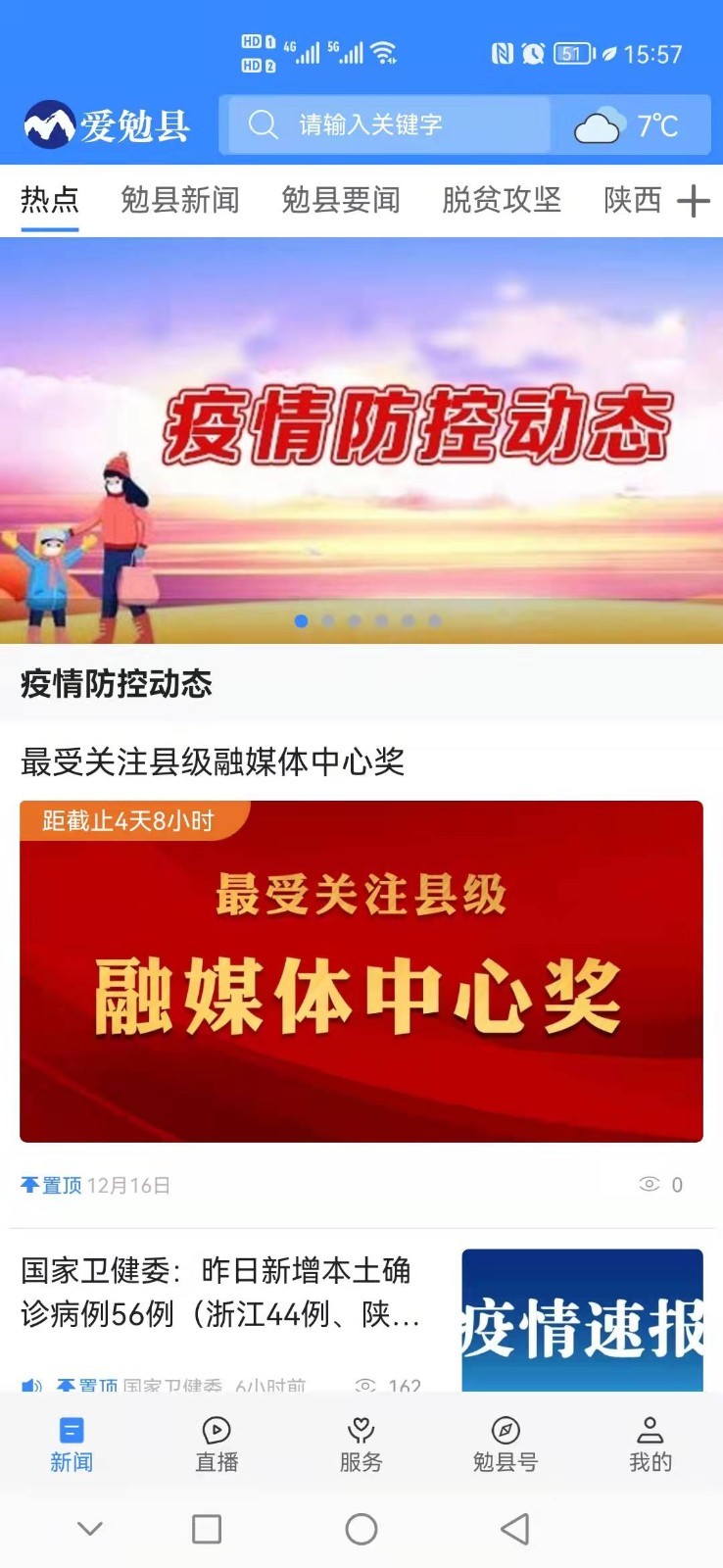Tap the system back triangle button

pyautogui.click(x=515, y=1529)
